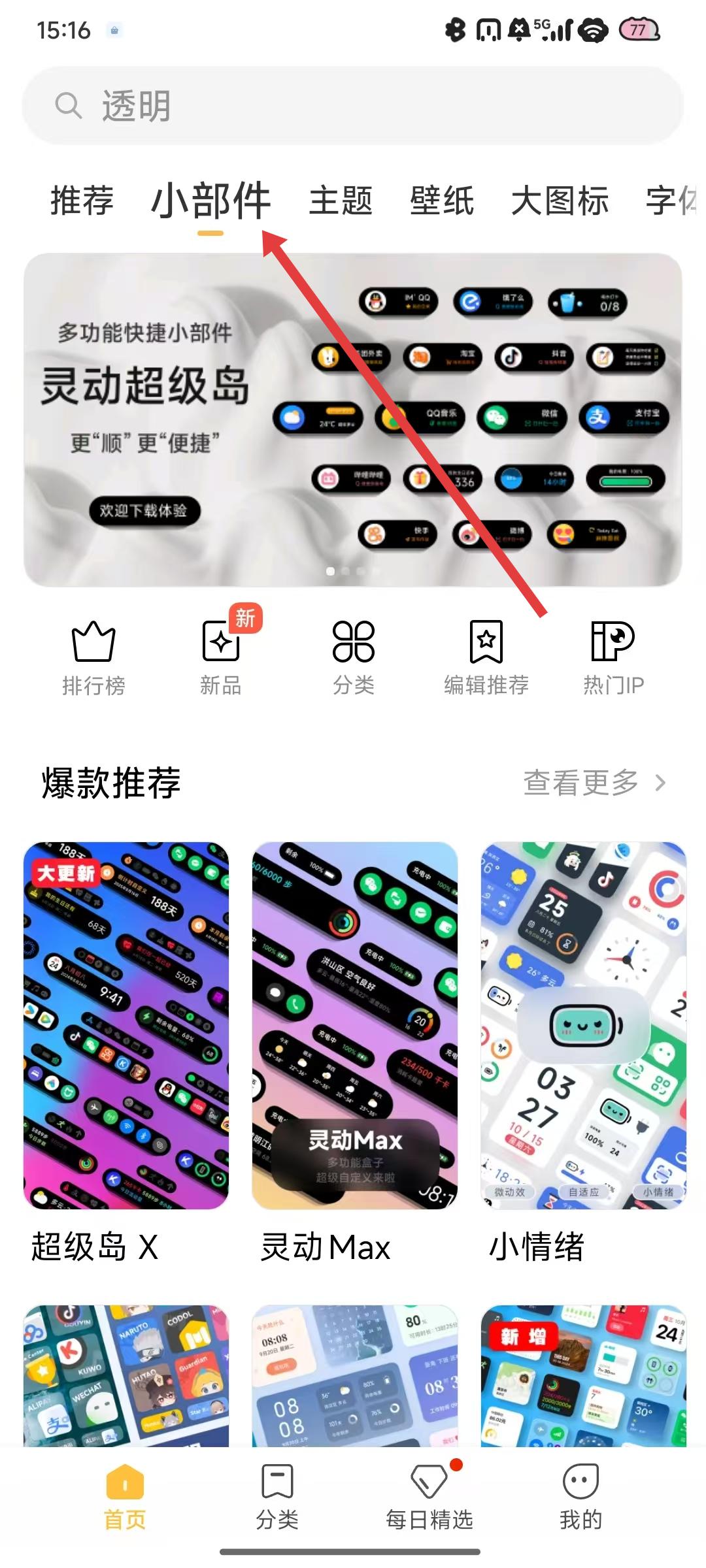706x1568 pixels.
Task: Switch to the 主题 tab
Action: 341,201
